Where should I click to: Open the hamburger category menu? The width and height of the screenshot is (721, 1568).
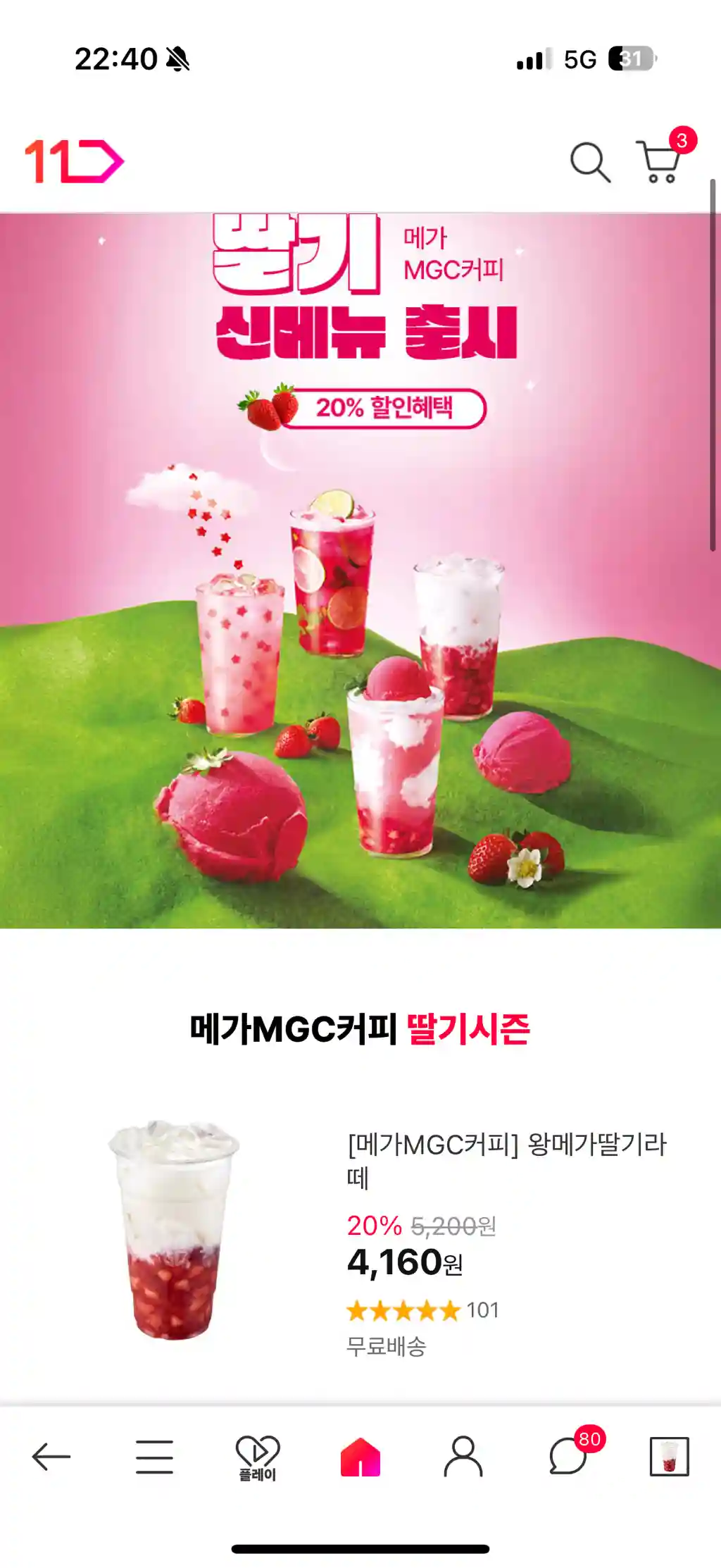pyautogui.click(x=154, y=1456)
